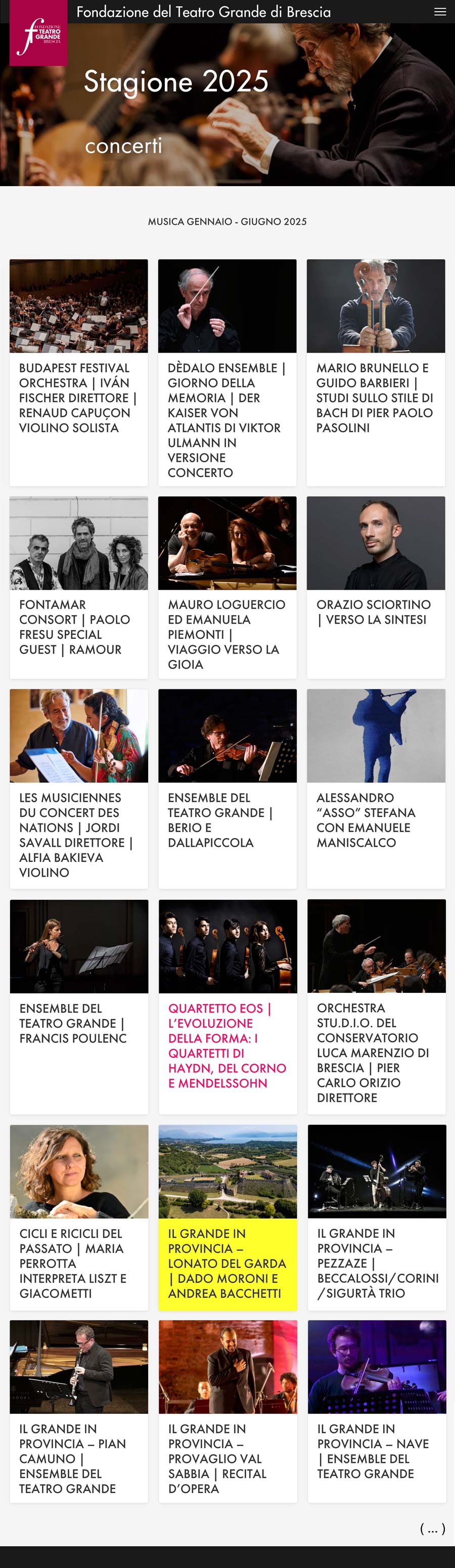Open Alessandro Asso Stefana concert card
Screen dimensions: 455x1568
375,788
